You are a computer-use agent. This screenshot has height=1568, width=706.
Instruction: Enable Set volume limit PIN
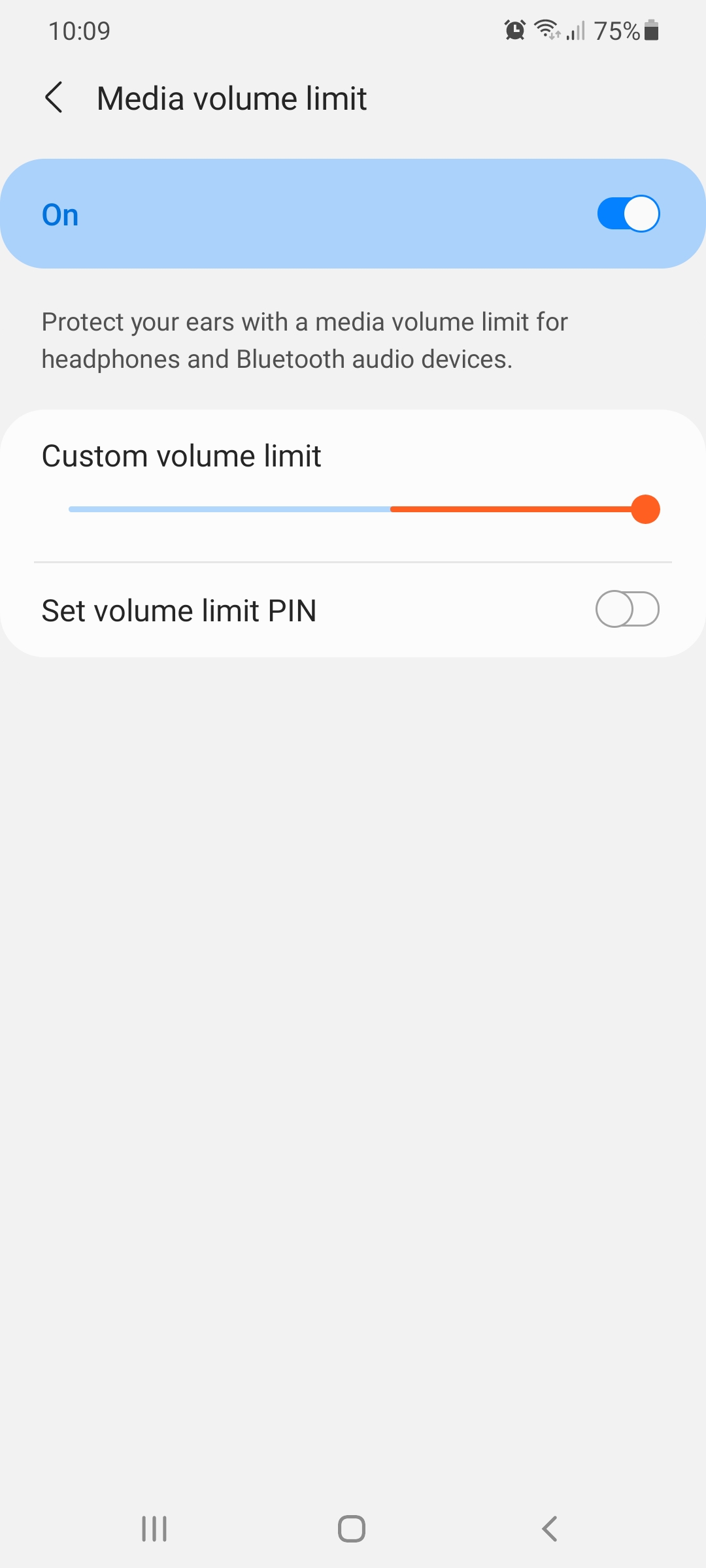pyautogui.click(x=628, y=609)
